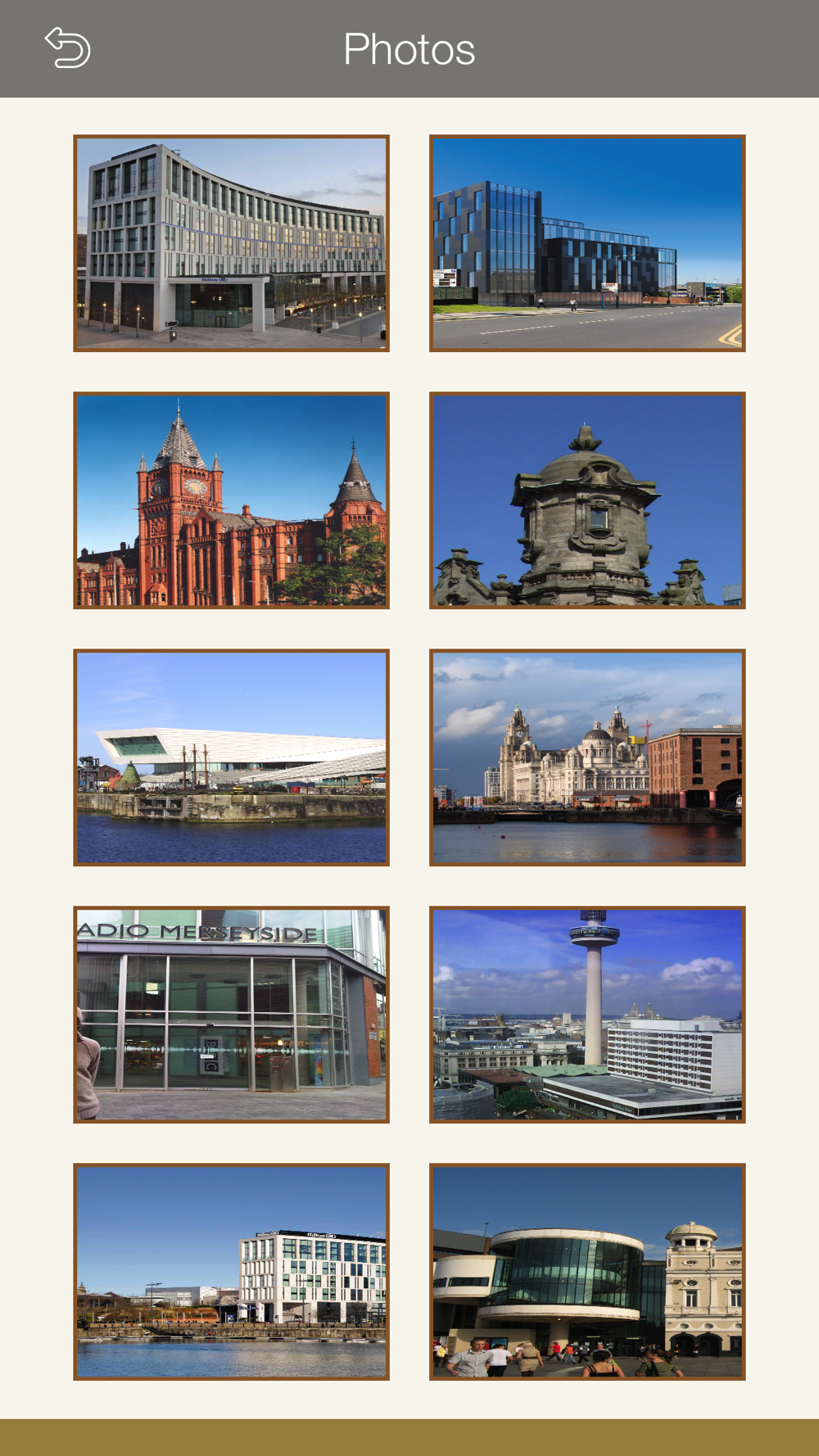
Task: Open the red brick clock tower photo
Action: click(x=231, y=500)
